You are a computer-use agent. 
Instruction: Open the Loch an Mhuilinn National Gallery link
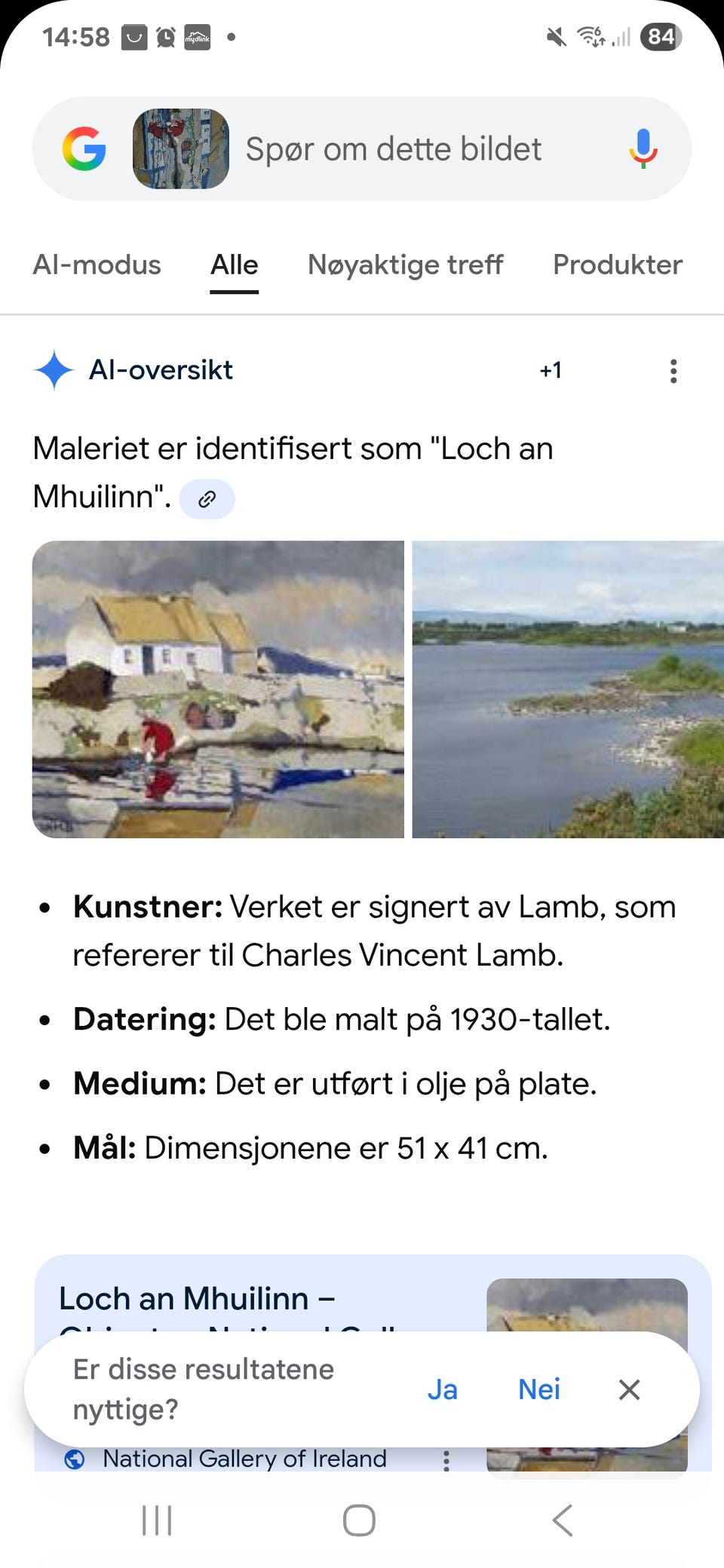coord(195,1298)
